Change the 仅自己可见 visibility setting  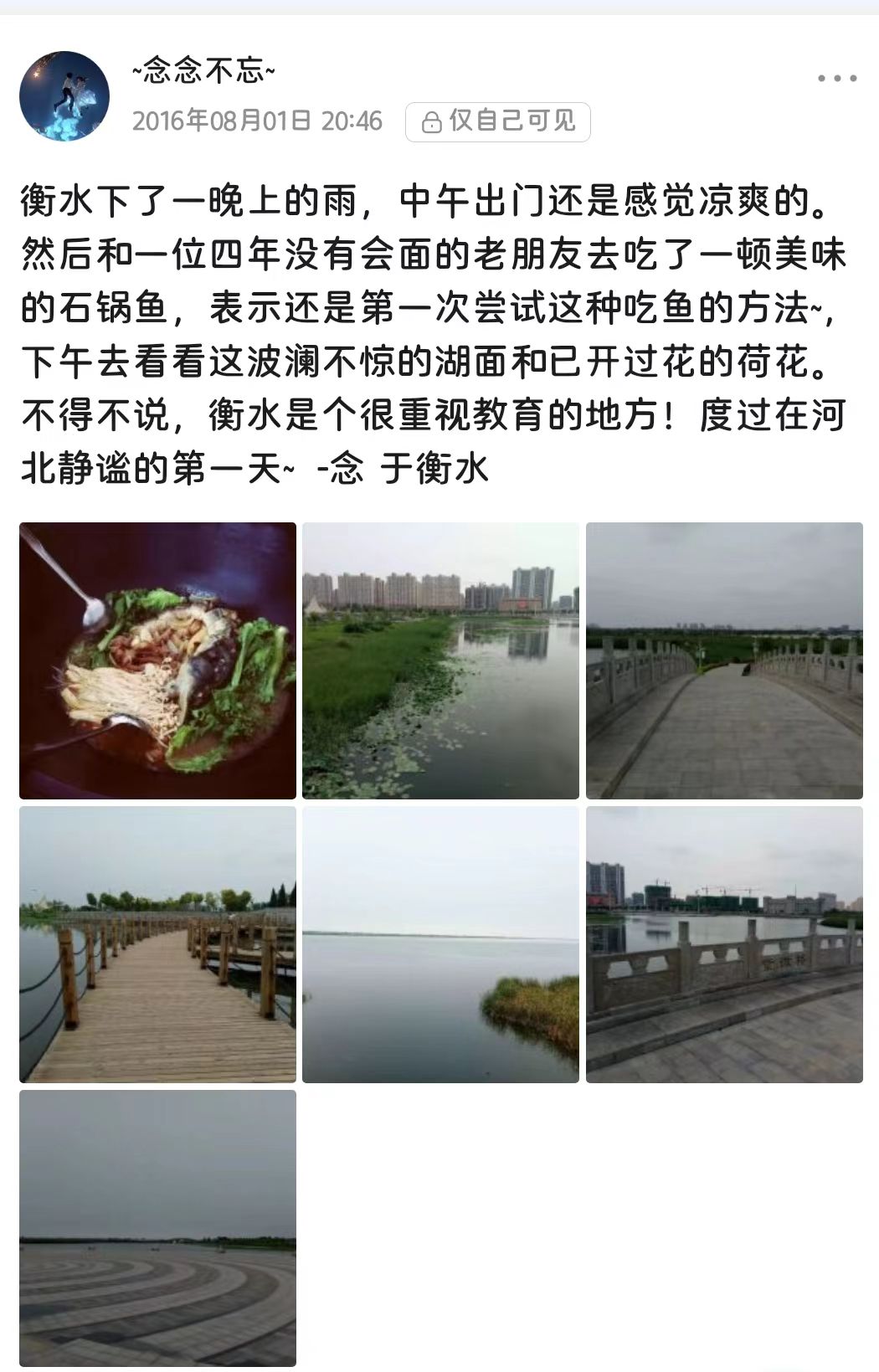click(498, 122)
